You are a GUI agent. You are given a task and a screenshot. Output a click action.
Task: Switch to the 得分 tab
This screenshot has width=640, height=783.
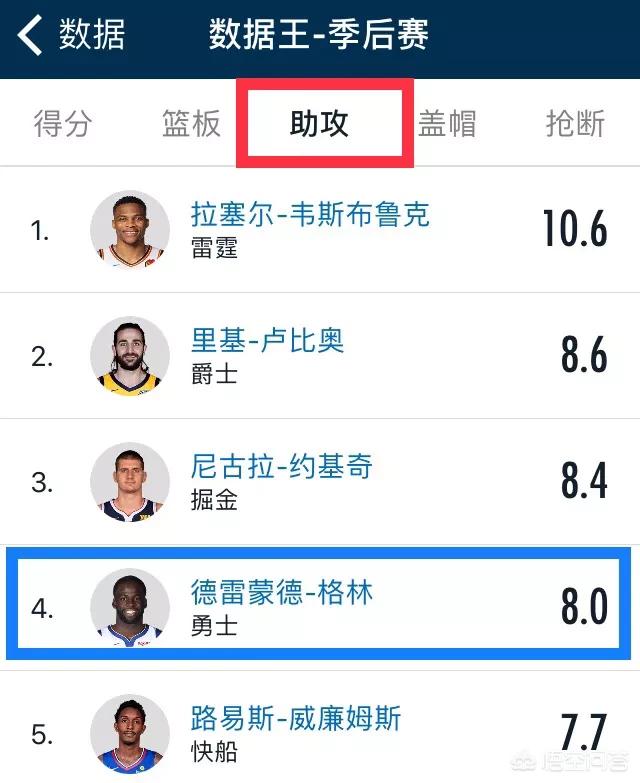[x=62, y=125]
